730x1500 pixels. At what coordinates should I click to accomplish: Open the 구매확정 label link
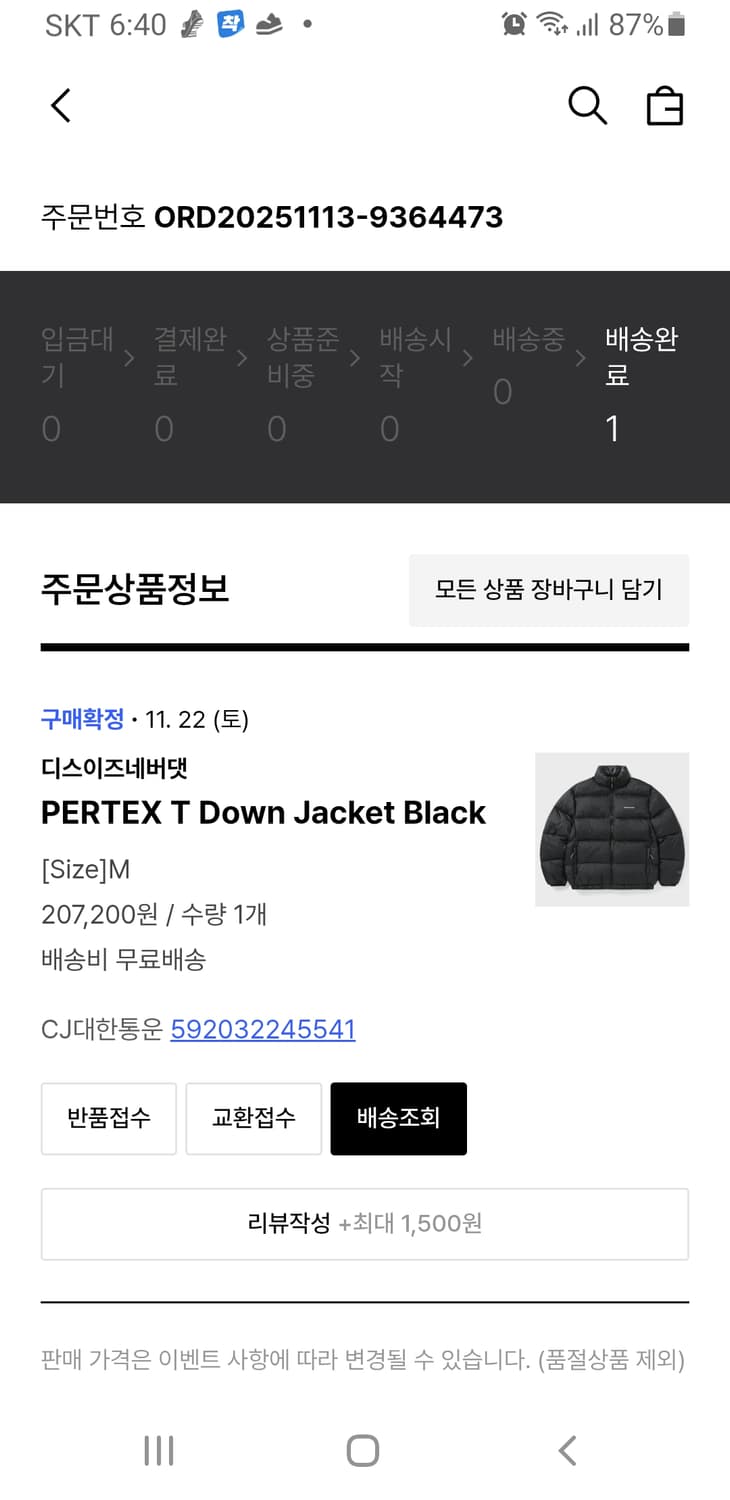tap(83, 718)
